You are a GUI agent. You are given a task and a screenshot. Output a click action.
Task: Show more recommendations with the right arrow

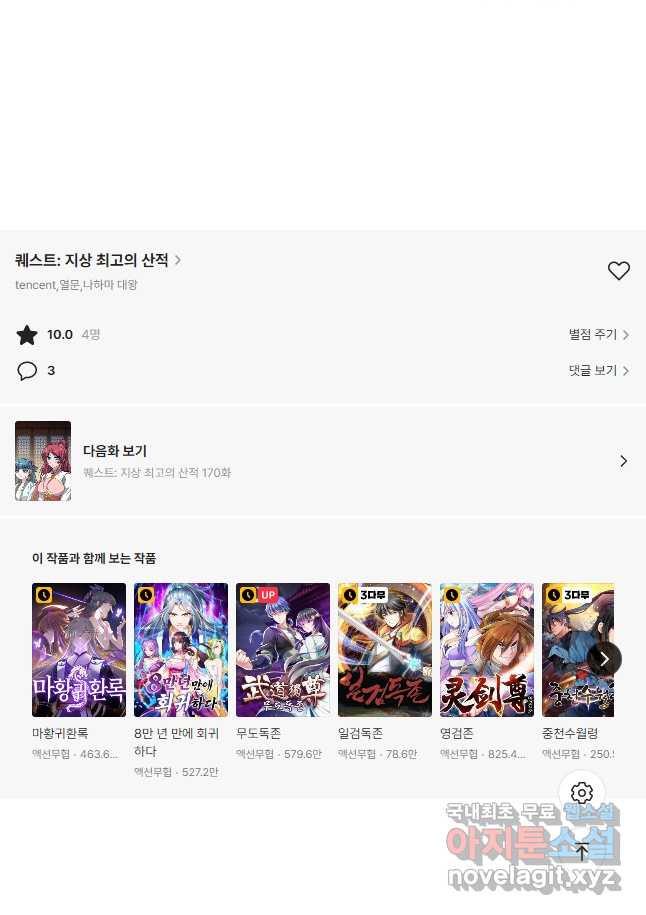click(604, 658)
